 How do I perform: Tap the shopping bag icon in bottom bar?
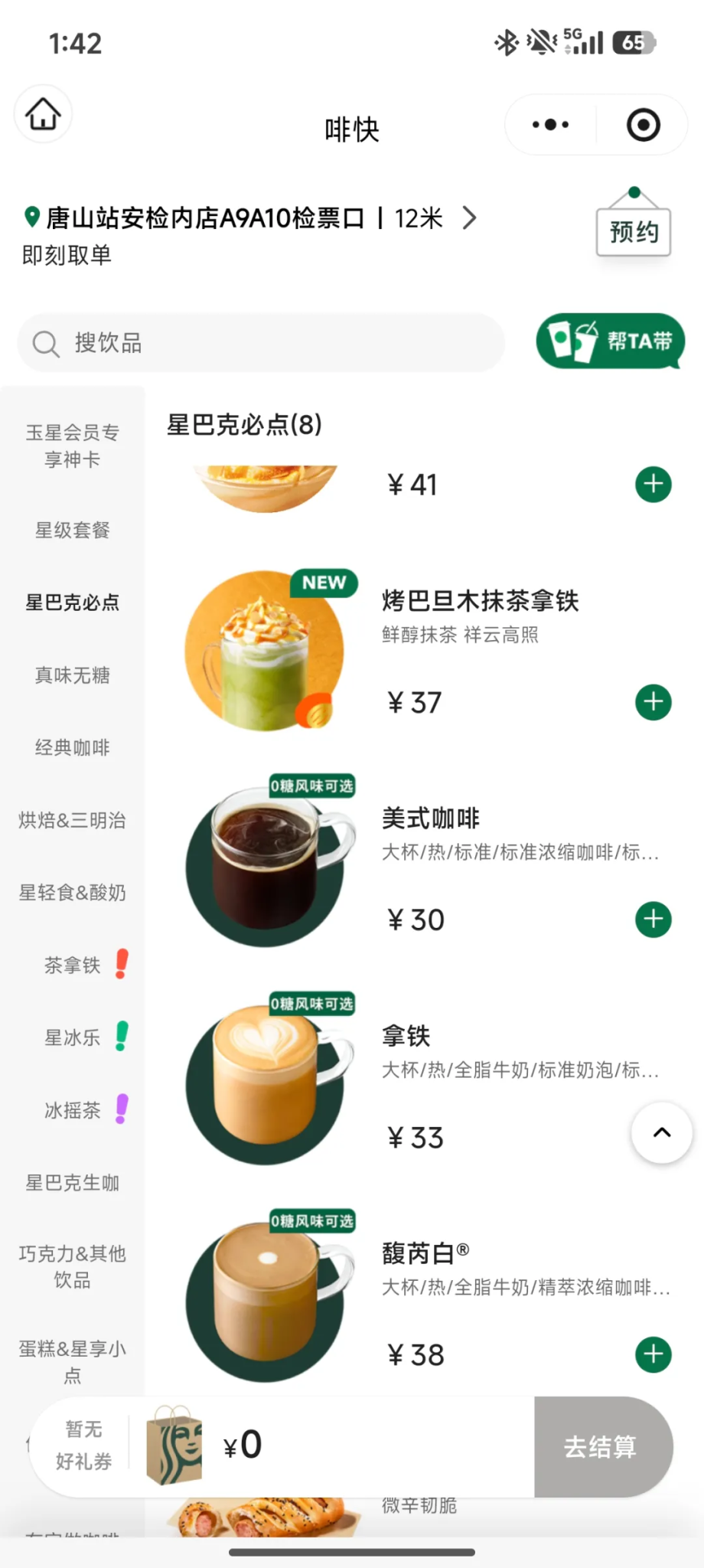coord(174,1444)
